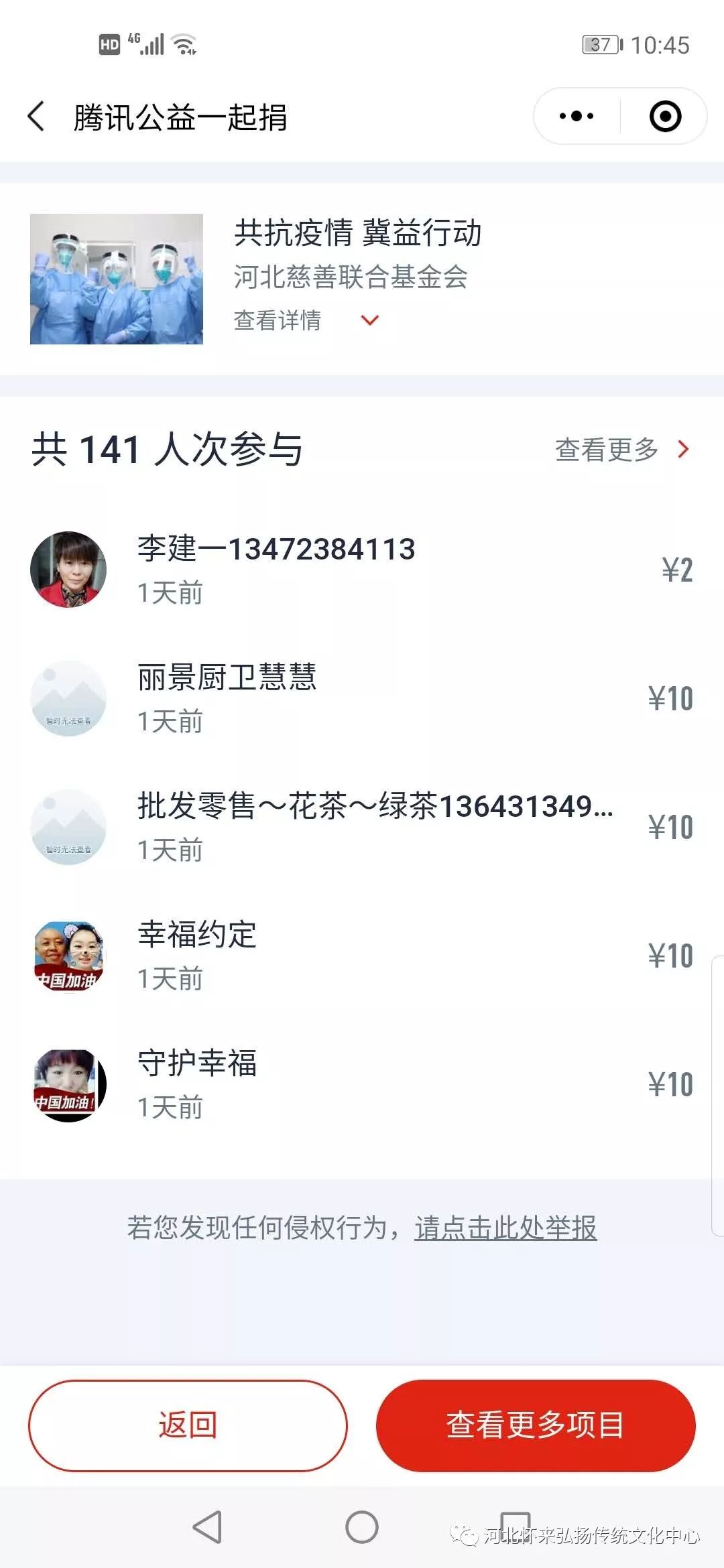Tap the system back button
724x1568 pixels.
tap(208, 1528)
